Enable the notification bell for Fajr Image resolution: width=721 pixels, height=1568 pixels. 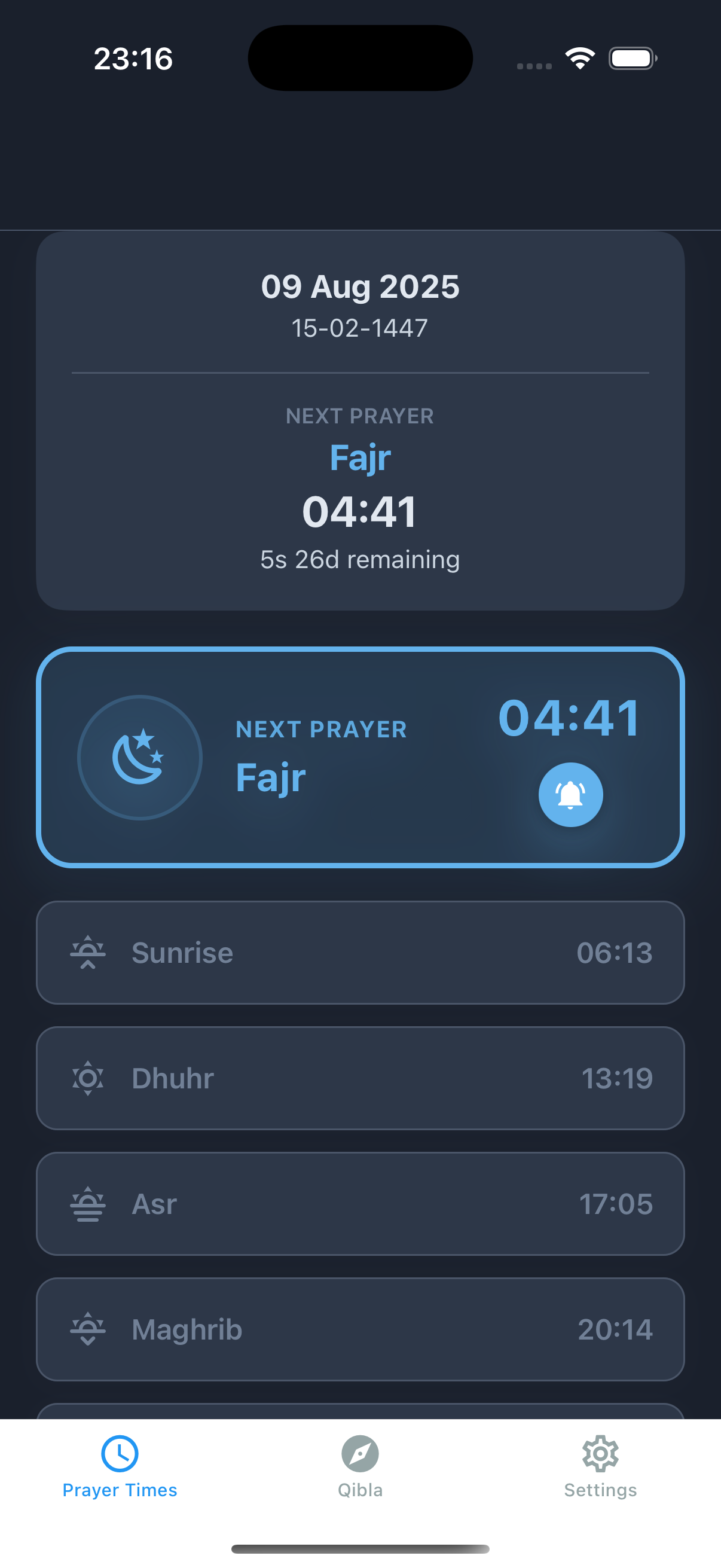click(570, 794)
